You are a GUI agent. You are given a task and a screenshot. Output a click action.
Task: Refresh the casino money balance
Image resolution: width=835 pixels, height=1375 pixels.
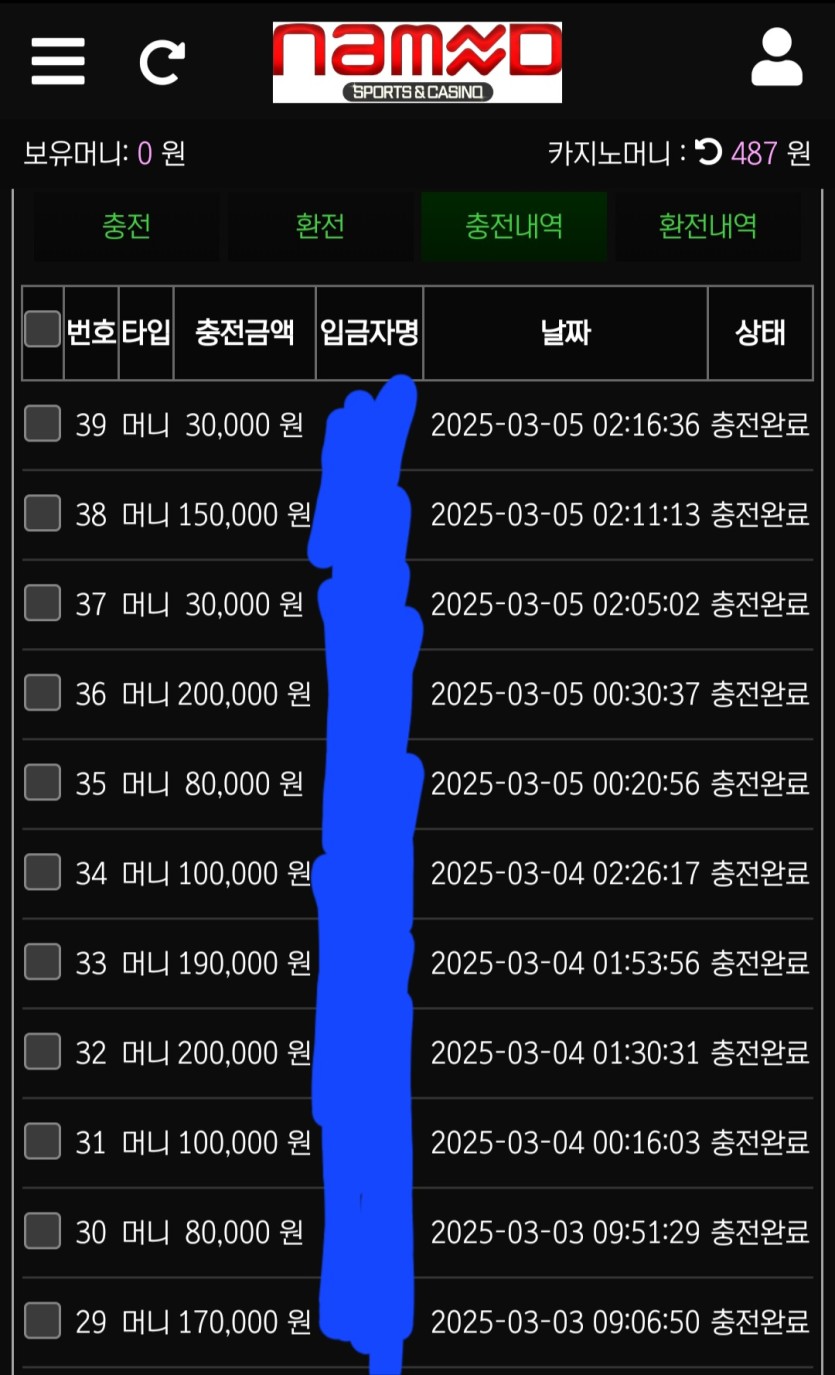pos(708,153)
